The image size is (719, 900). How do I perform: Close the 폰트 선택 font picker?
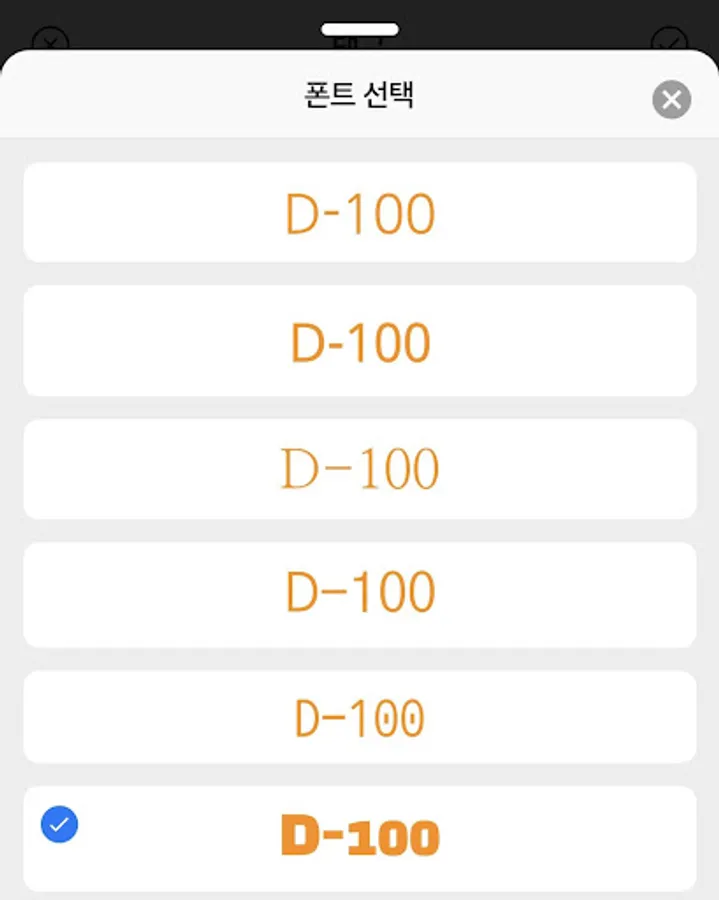671,100
